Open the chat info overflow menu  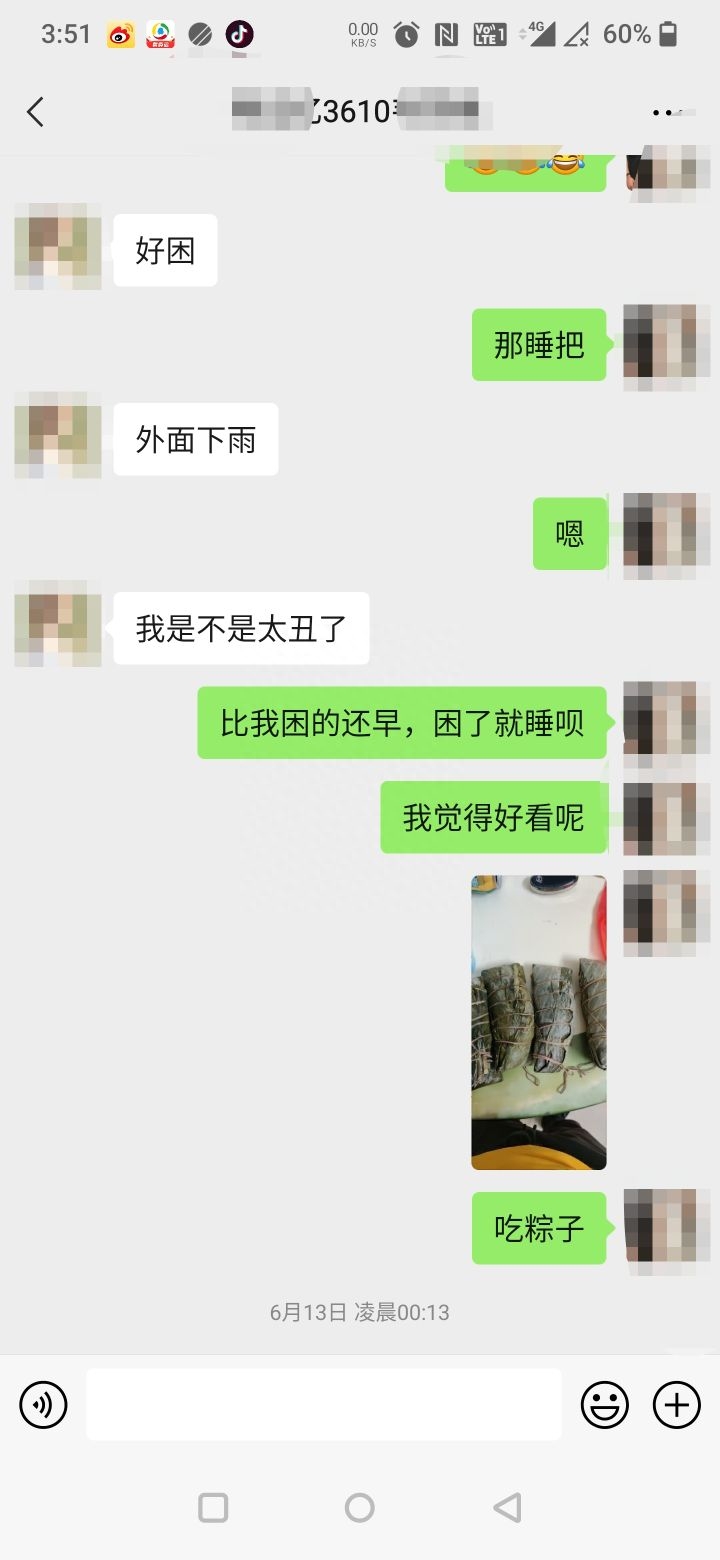coord(666,113)
